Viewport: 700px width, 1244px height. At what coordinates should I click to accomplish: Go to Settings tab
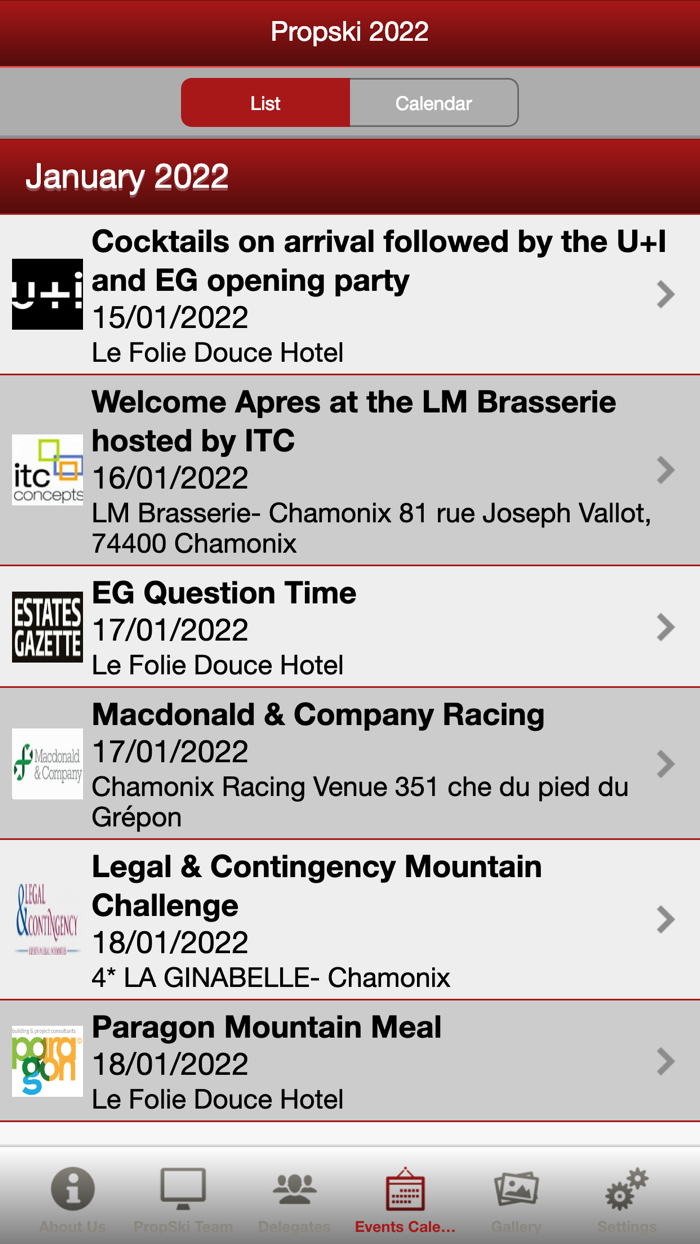pyautogui.click(x=627, y=1198)
